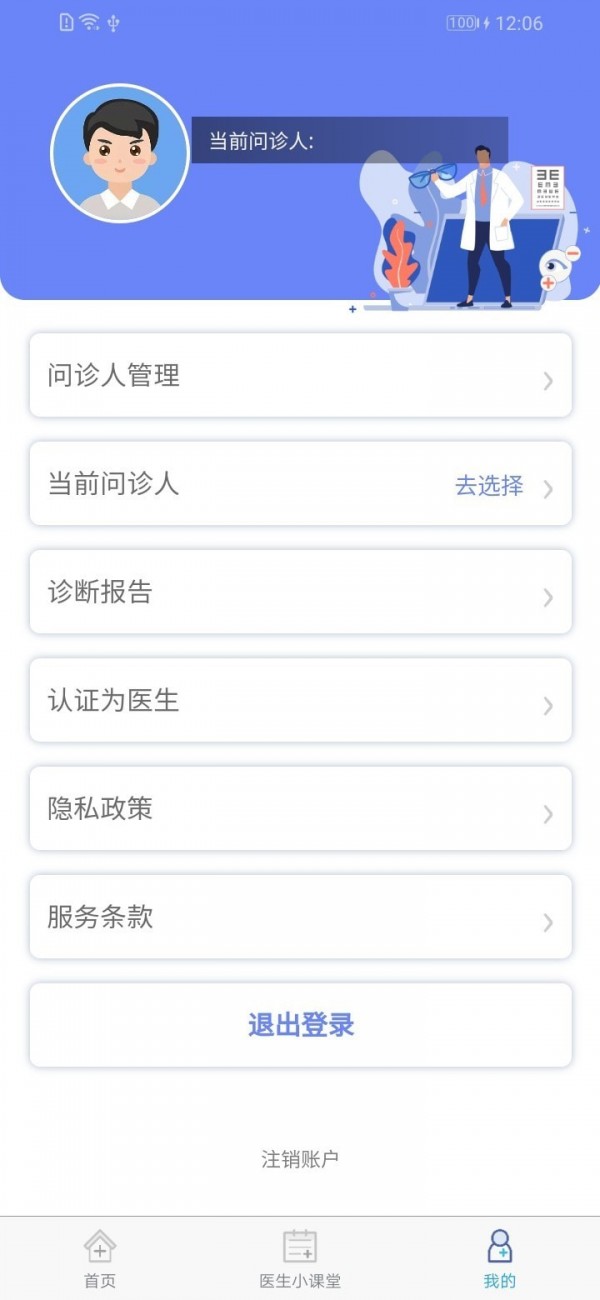
Task: Tap 退出登录 button
Action: tap(300, 1025)
